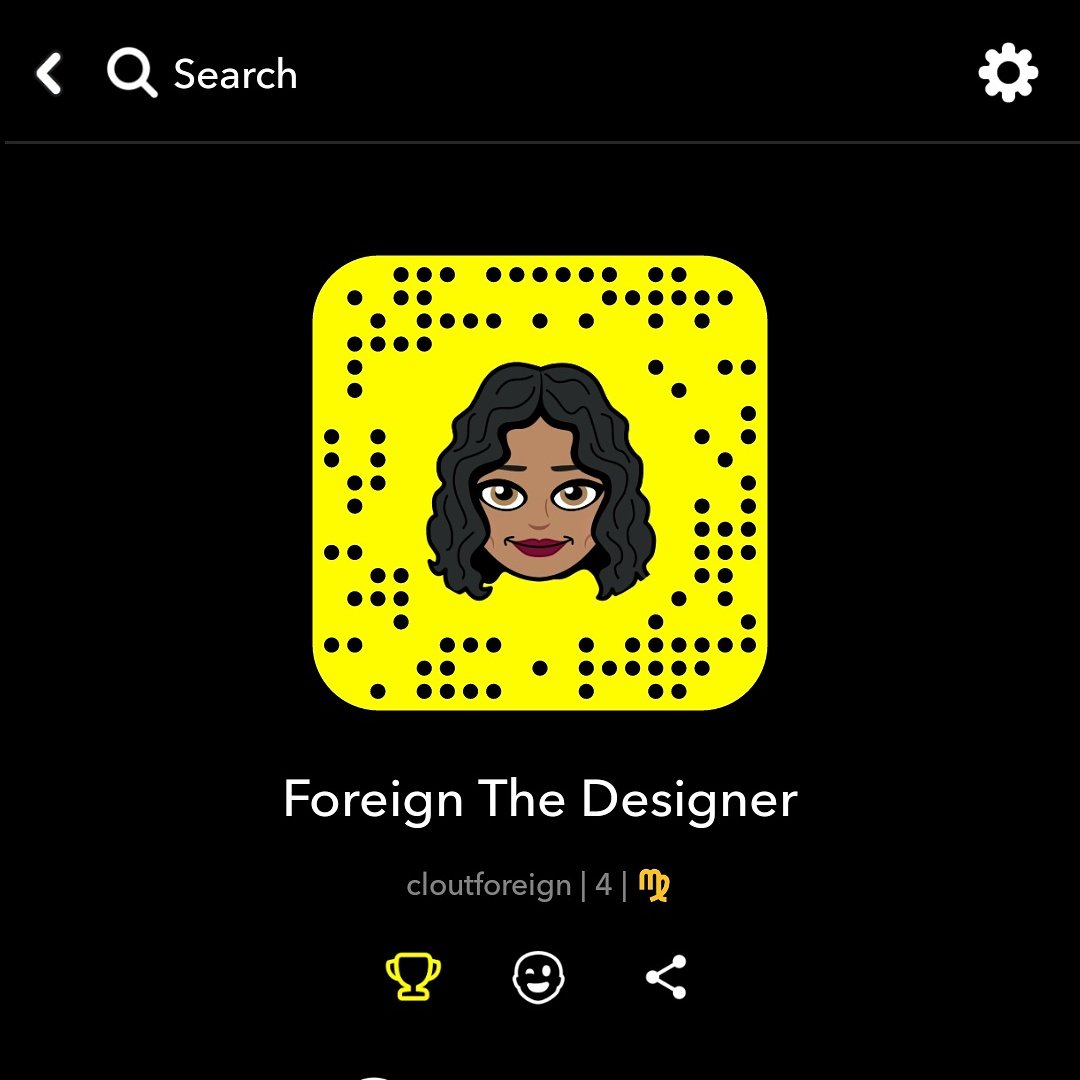The image size is (1080, 1080).
Task: Share the profile using the share icon
Action: coord(666,977)
